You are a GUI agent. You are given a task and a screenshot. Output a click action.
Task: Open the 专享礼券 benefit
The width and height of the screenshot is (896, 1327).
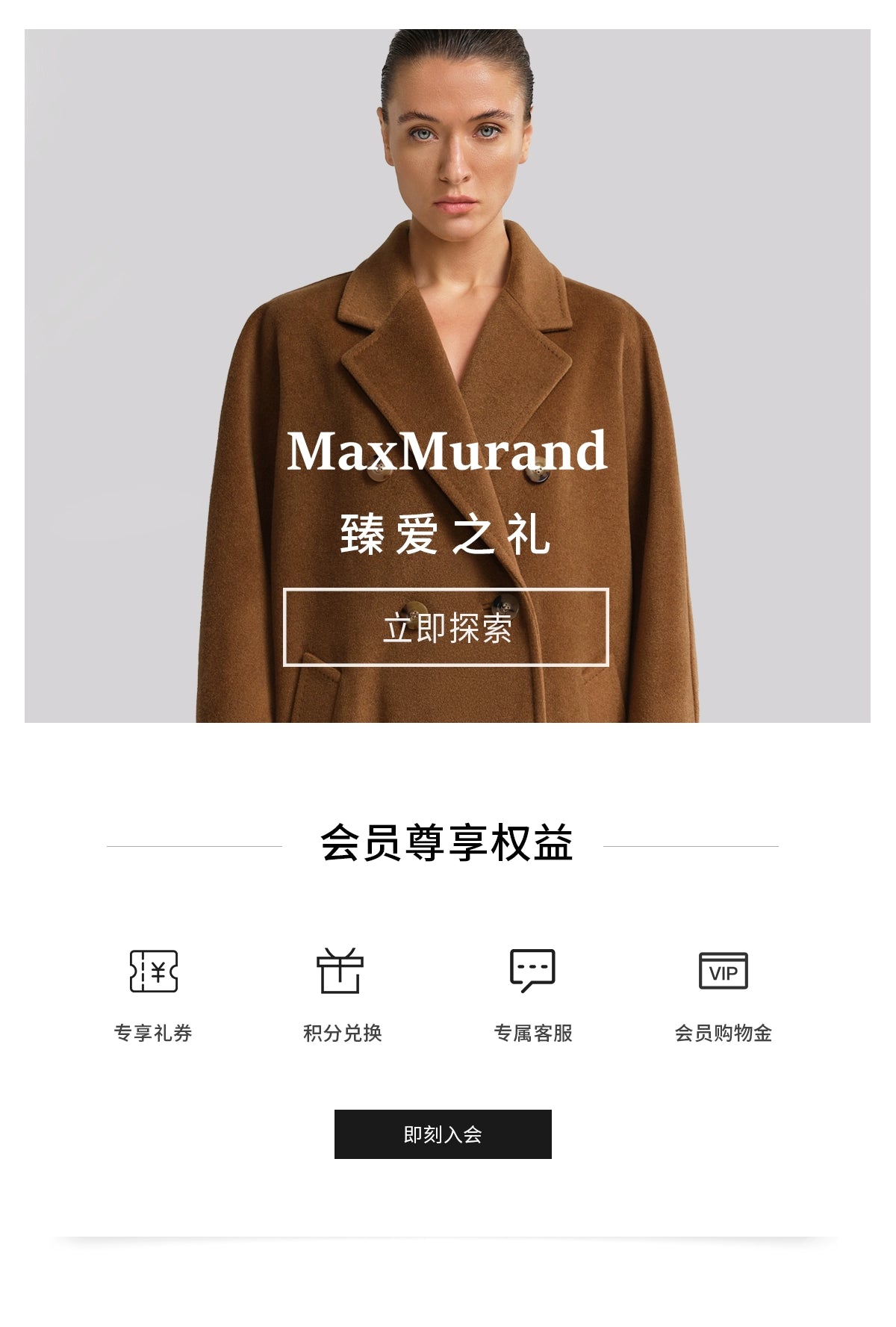153,993
